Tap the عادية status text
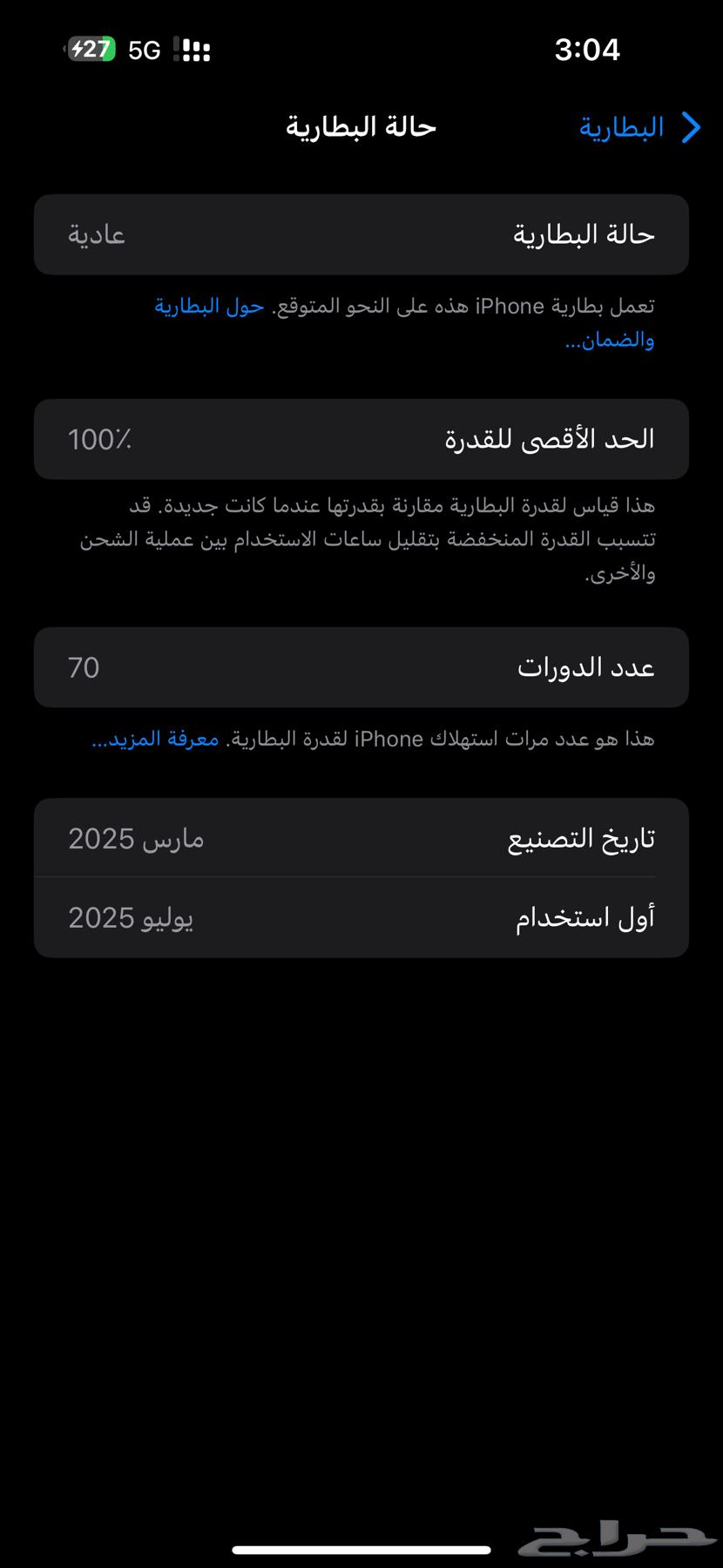This screenshot has width=723, height=1568. pyautogui.click(x=97, y=233)
